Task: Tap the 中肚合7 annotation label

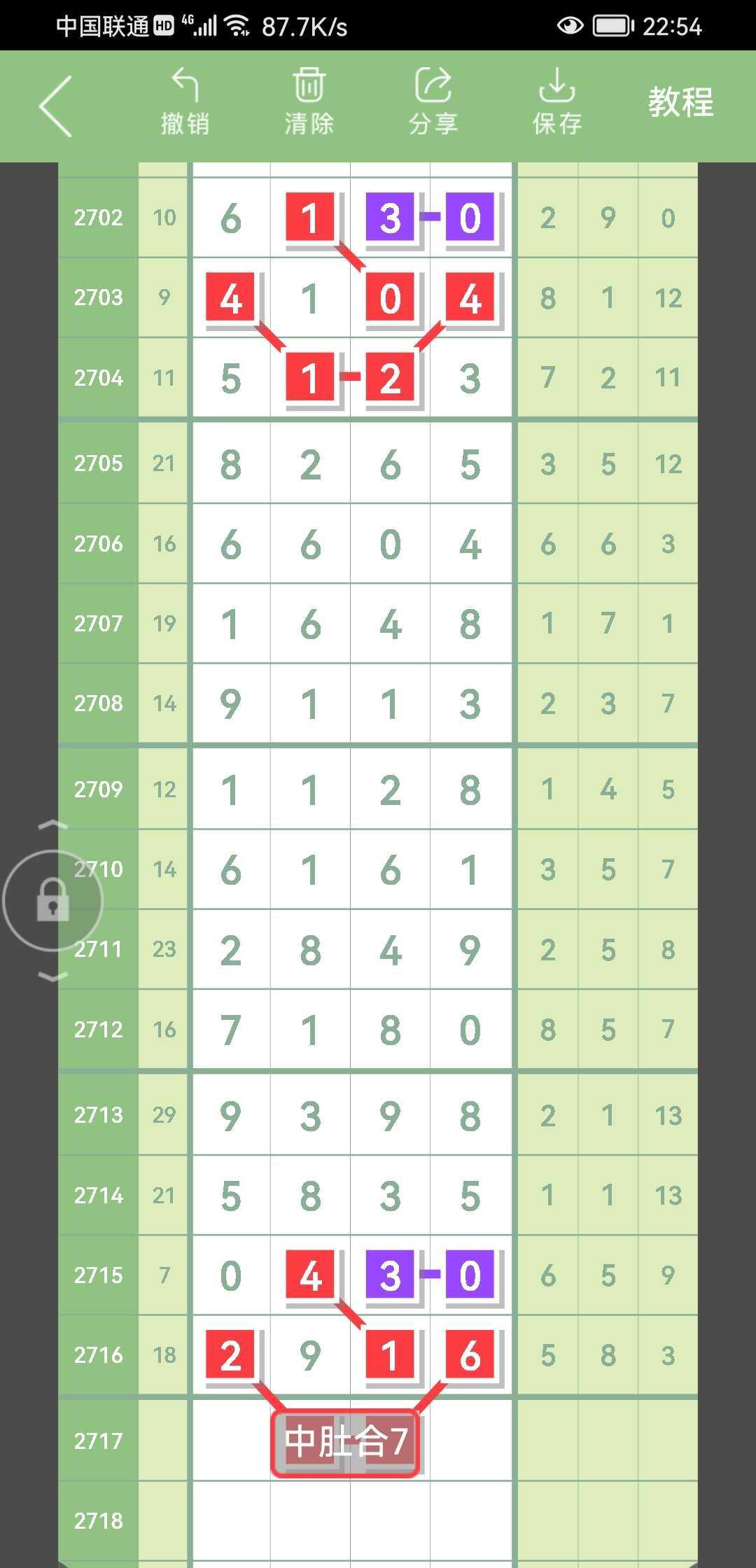Action: point(346,1442)
